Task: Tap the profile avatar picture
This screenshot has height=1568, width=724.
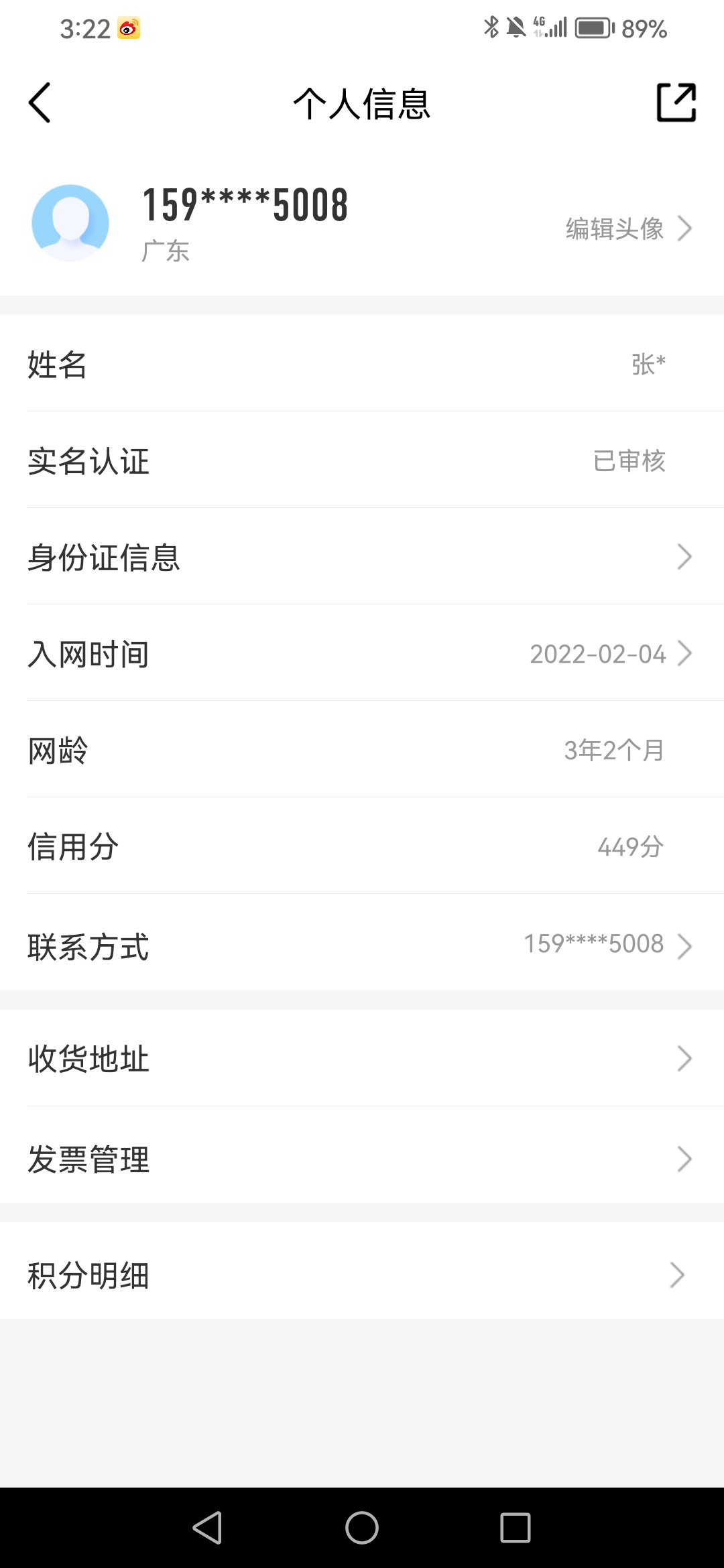Action: click(x=70, y=223)
